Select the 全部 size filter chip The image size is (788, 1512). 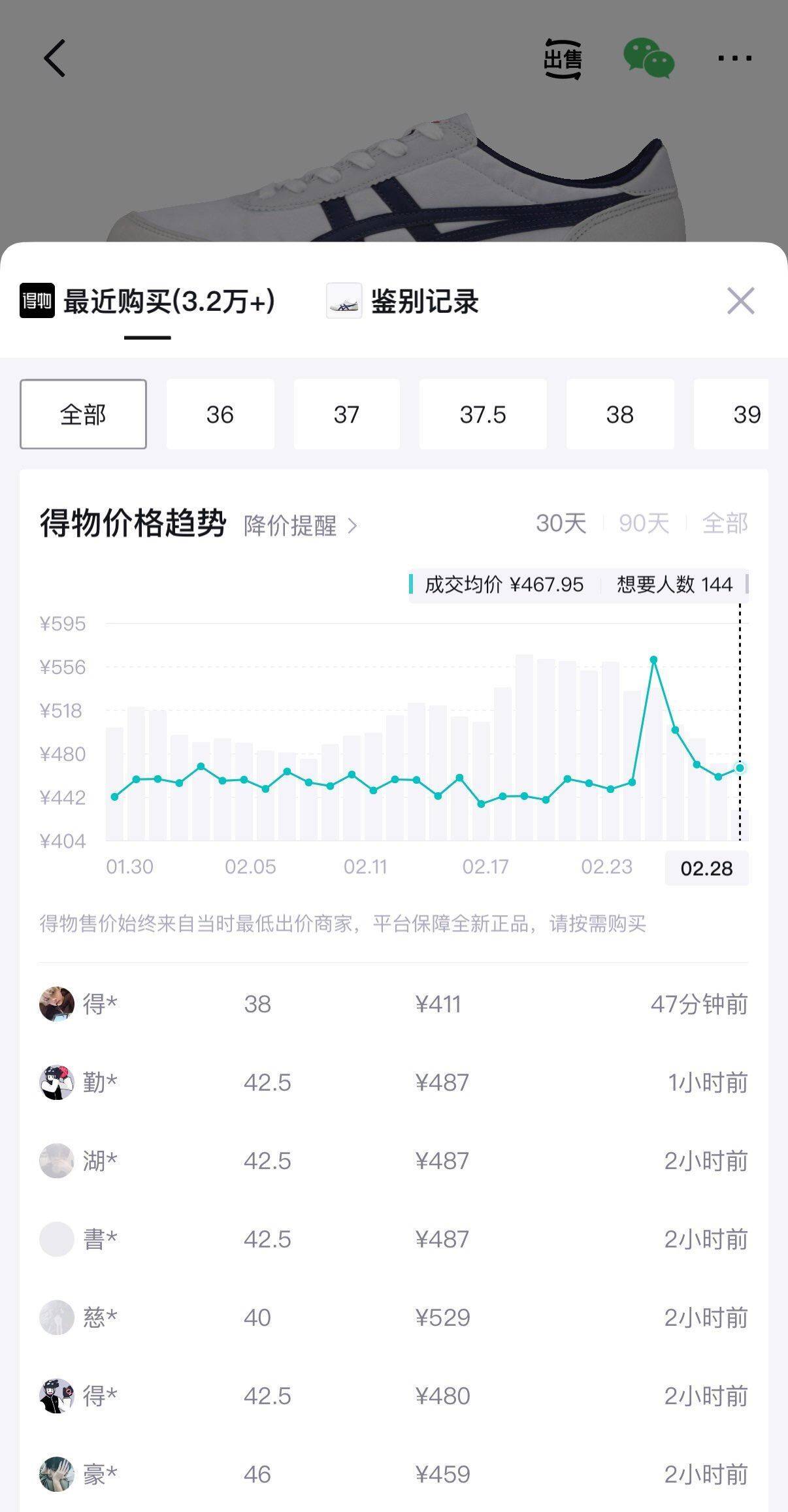[83, 414]
